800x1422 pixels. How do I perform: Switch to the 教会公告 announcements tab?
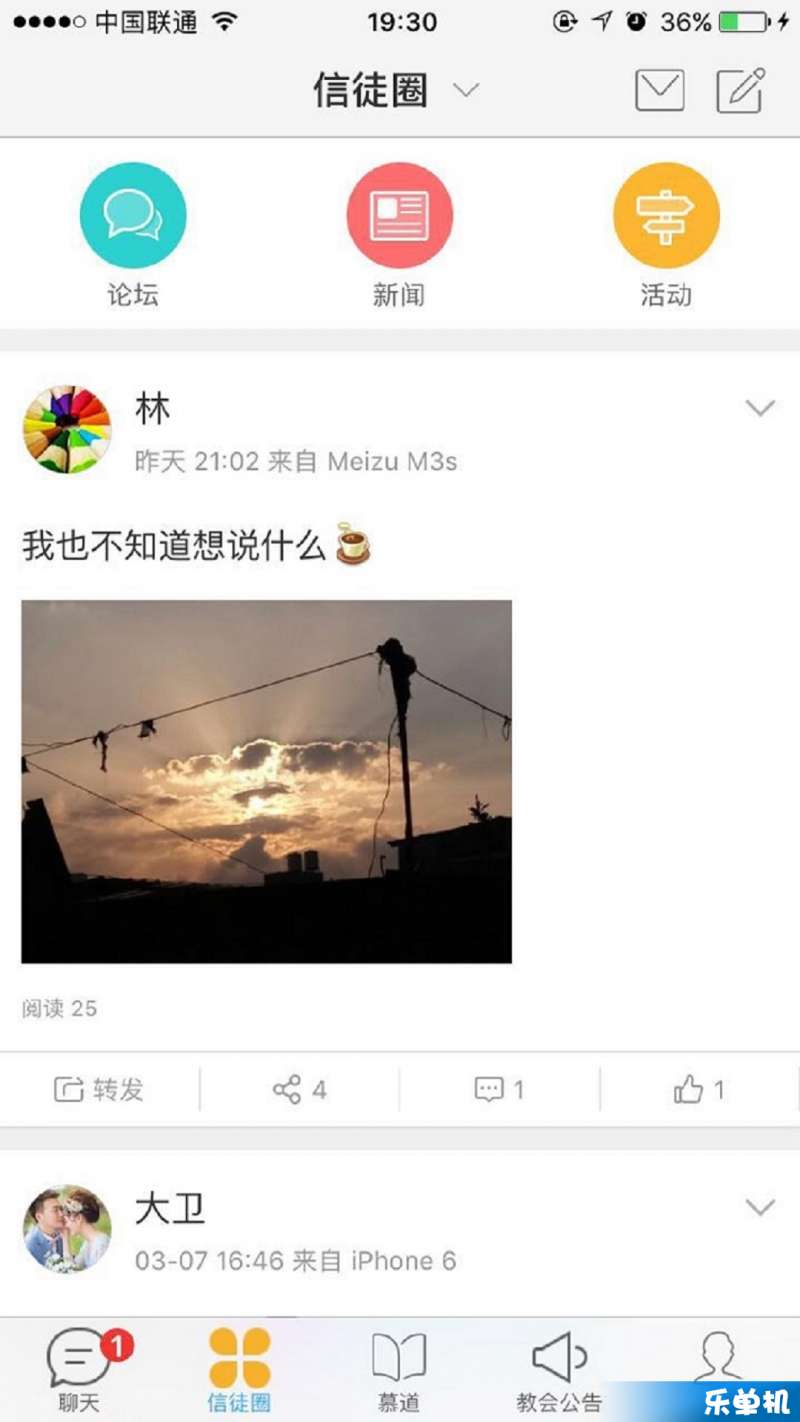[559, 1370]
